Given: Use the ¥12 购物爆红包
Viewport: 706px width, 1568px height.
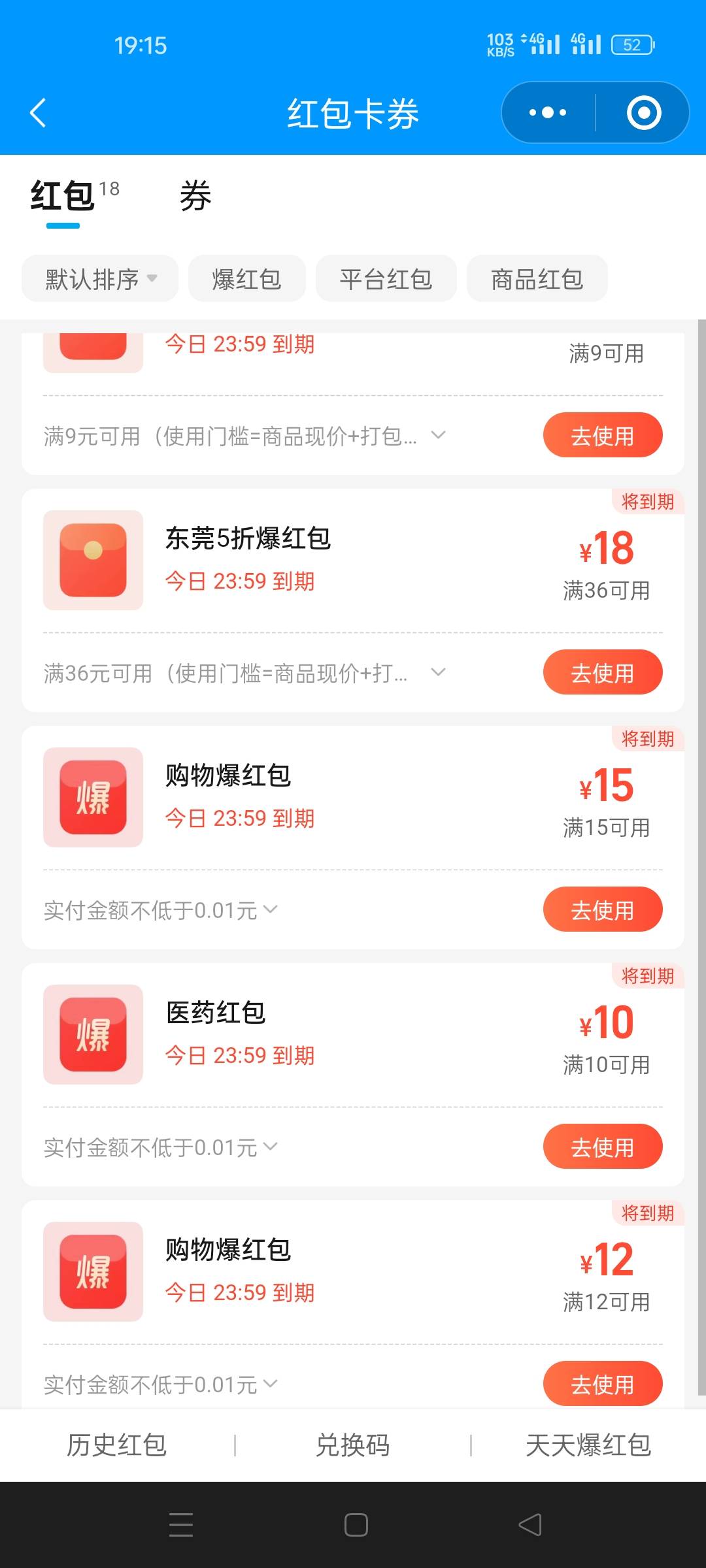Looking at the screenshot, I should pos(603,1384).
